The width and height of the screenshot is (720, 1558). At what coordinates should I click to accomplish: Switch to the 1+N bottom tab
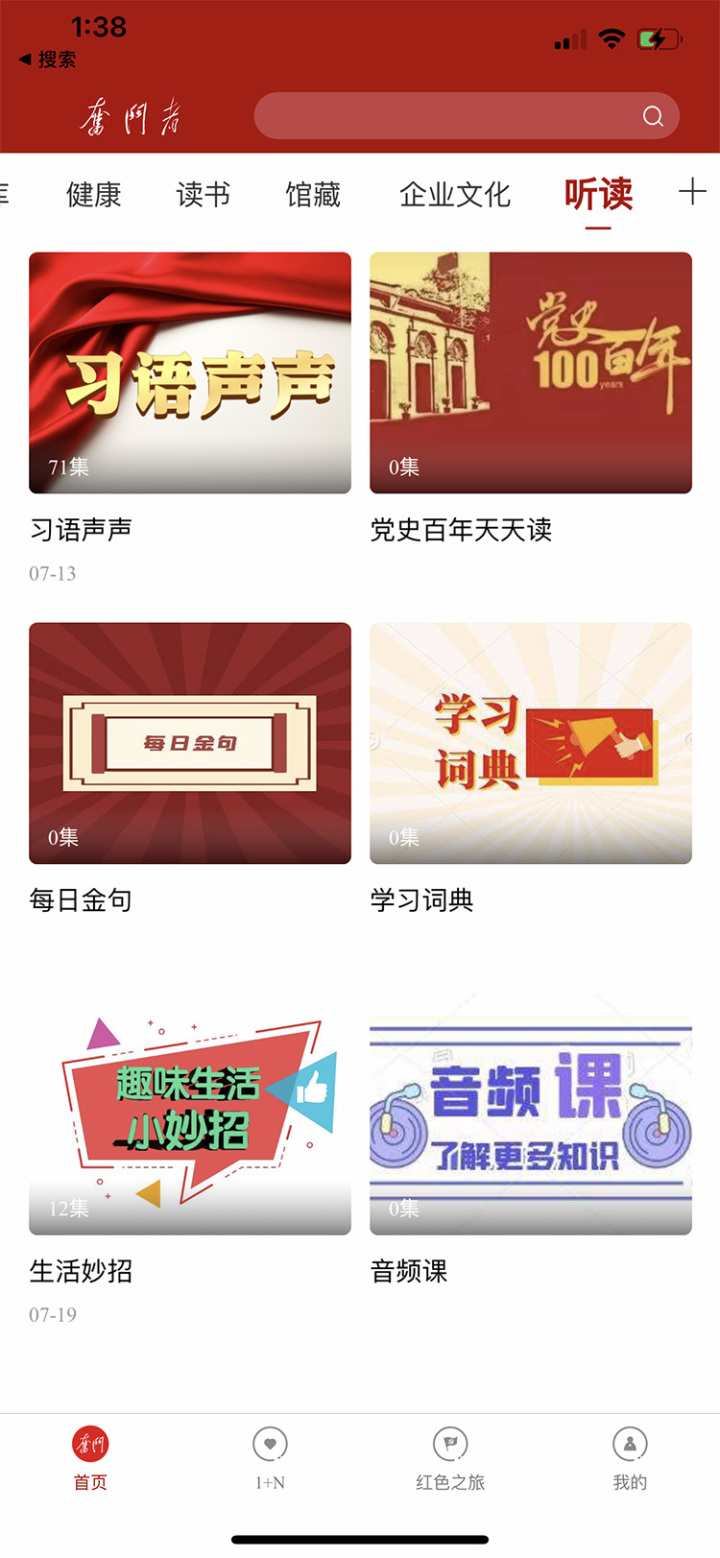click(270, 1458)
